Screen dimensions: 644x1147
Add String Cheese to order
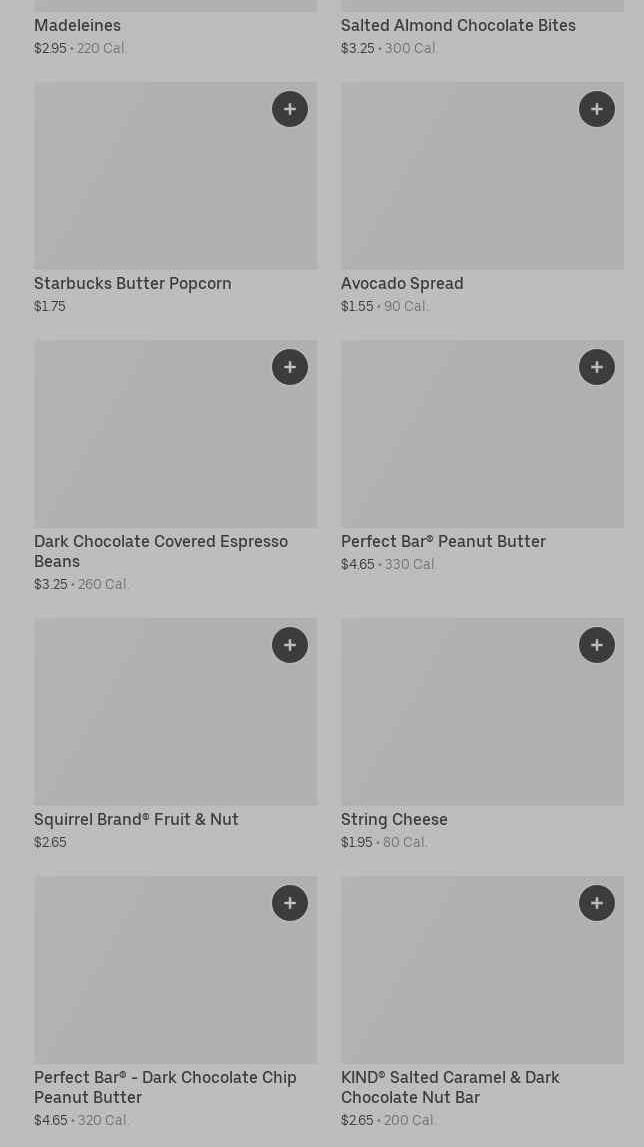[597, 645]
